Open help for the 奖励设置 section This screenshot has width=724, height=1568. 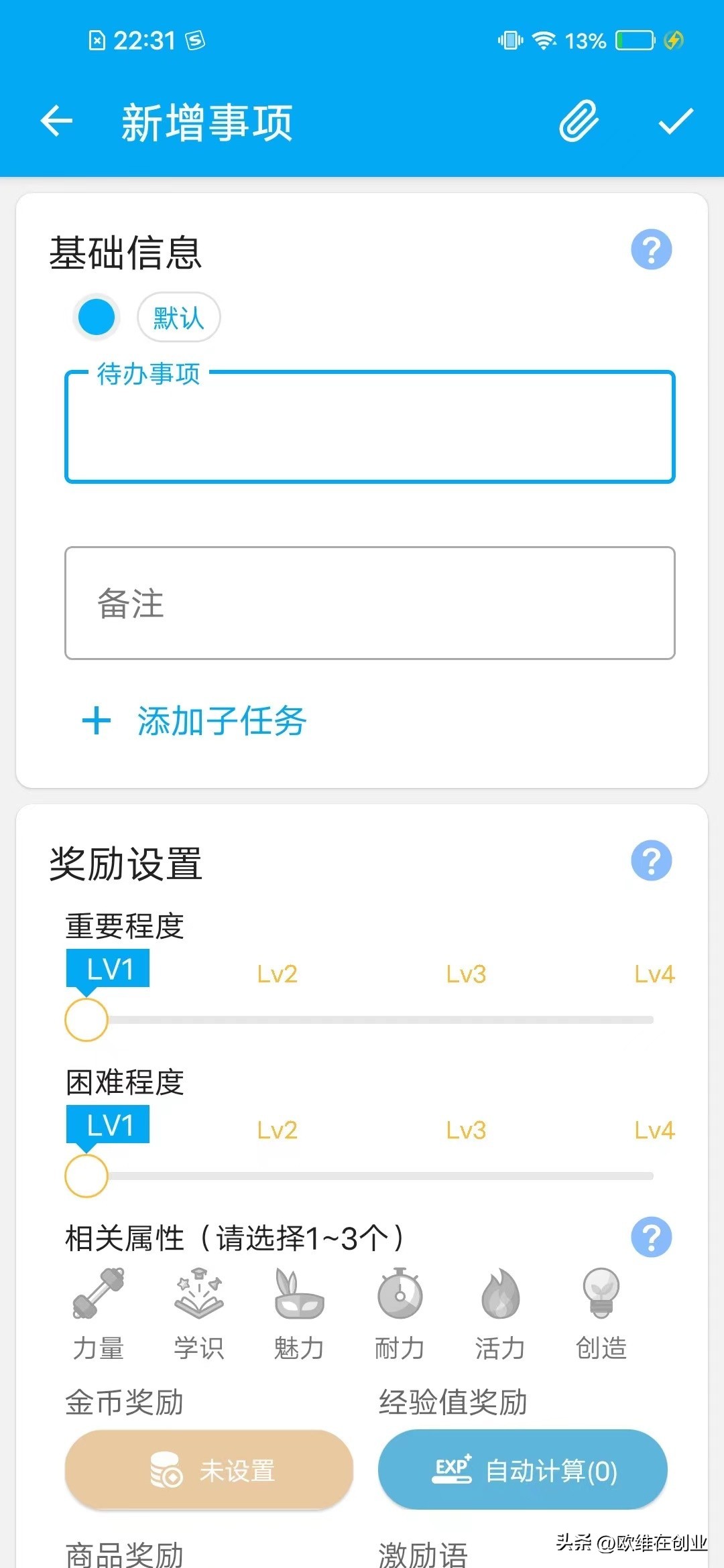[651, 860]
